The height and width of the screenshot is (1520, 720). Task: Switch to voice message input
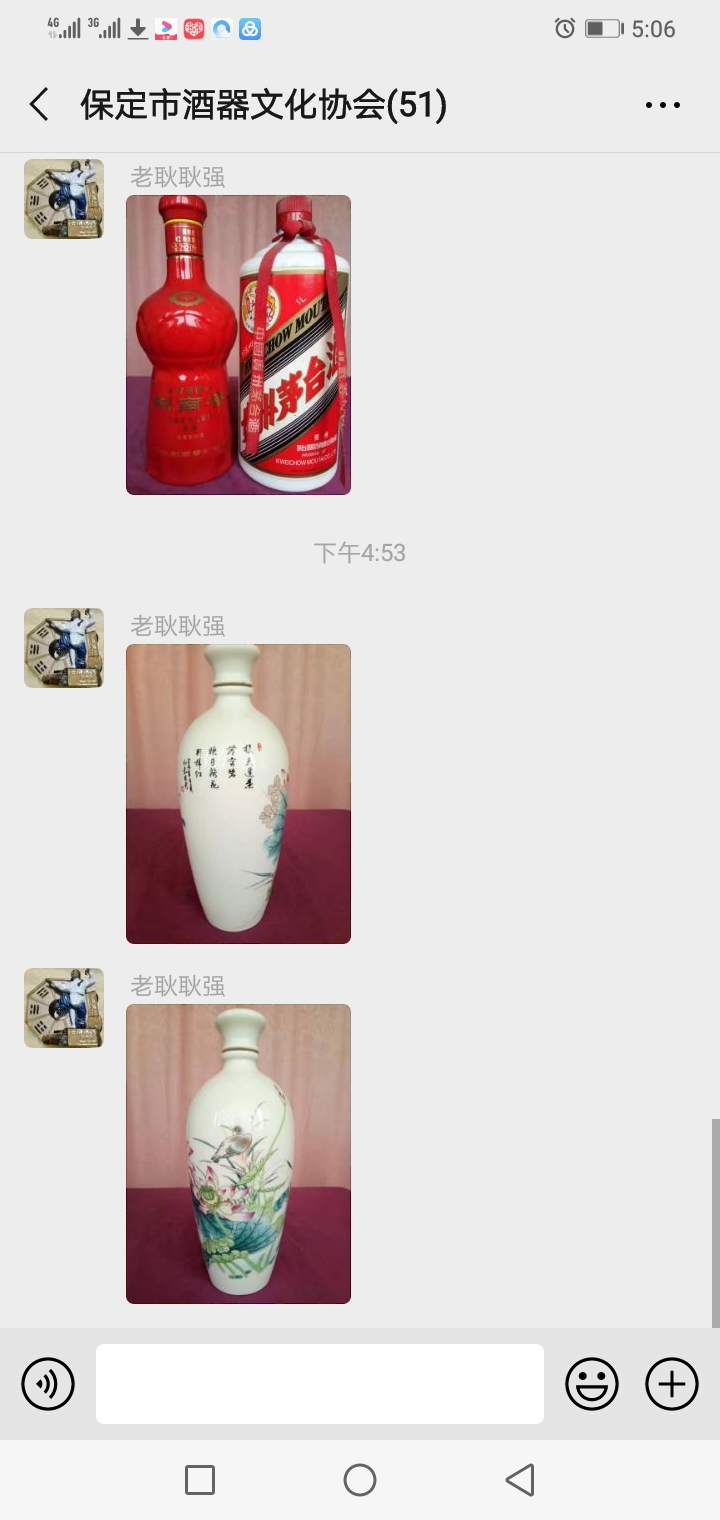pos(48,1384)
